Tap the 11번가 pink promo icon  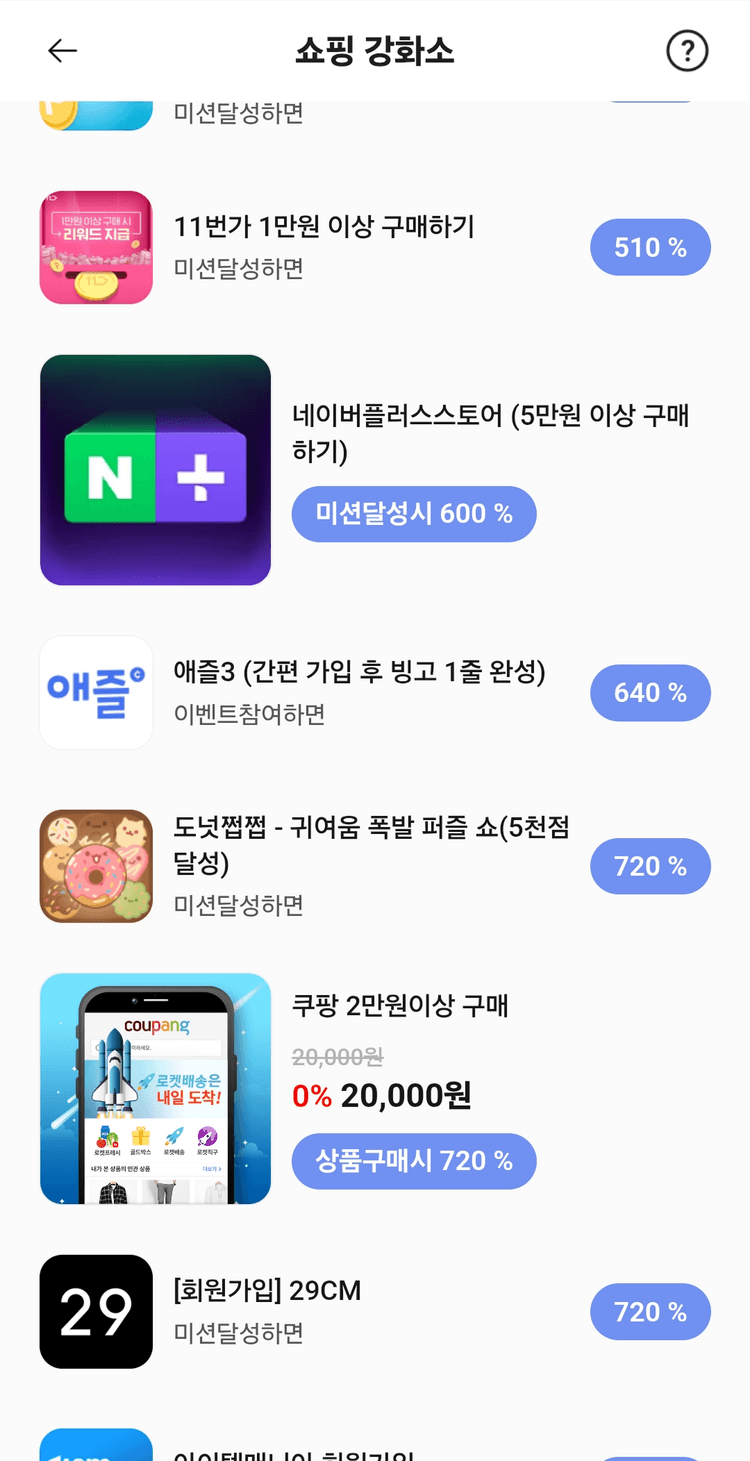[96, 247]
